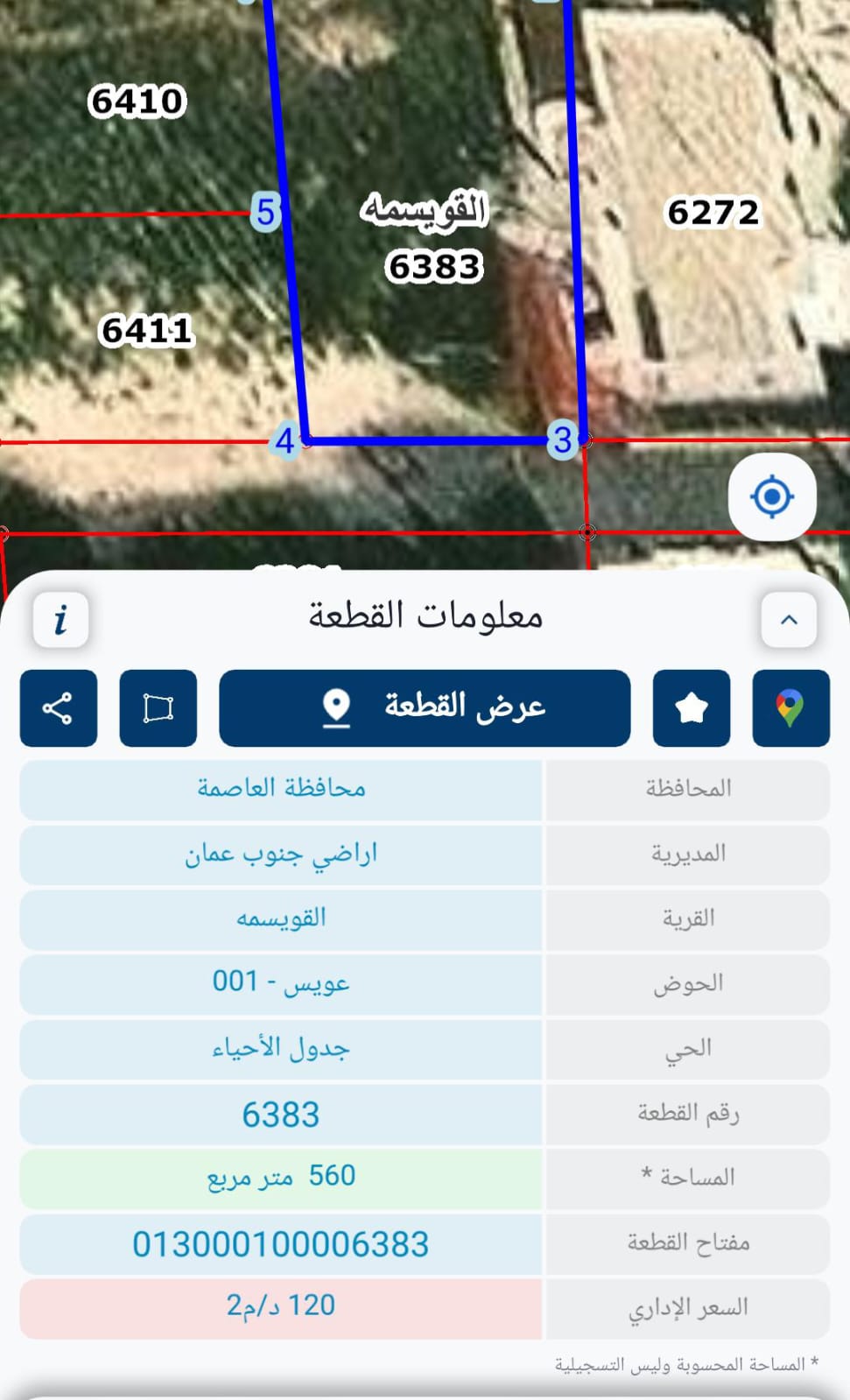Viewport: 850px width, 1400px height.
Task: Open the info icon in the panel header
Action: tap(60, 620)
